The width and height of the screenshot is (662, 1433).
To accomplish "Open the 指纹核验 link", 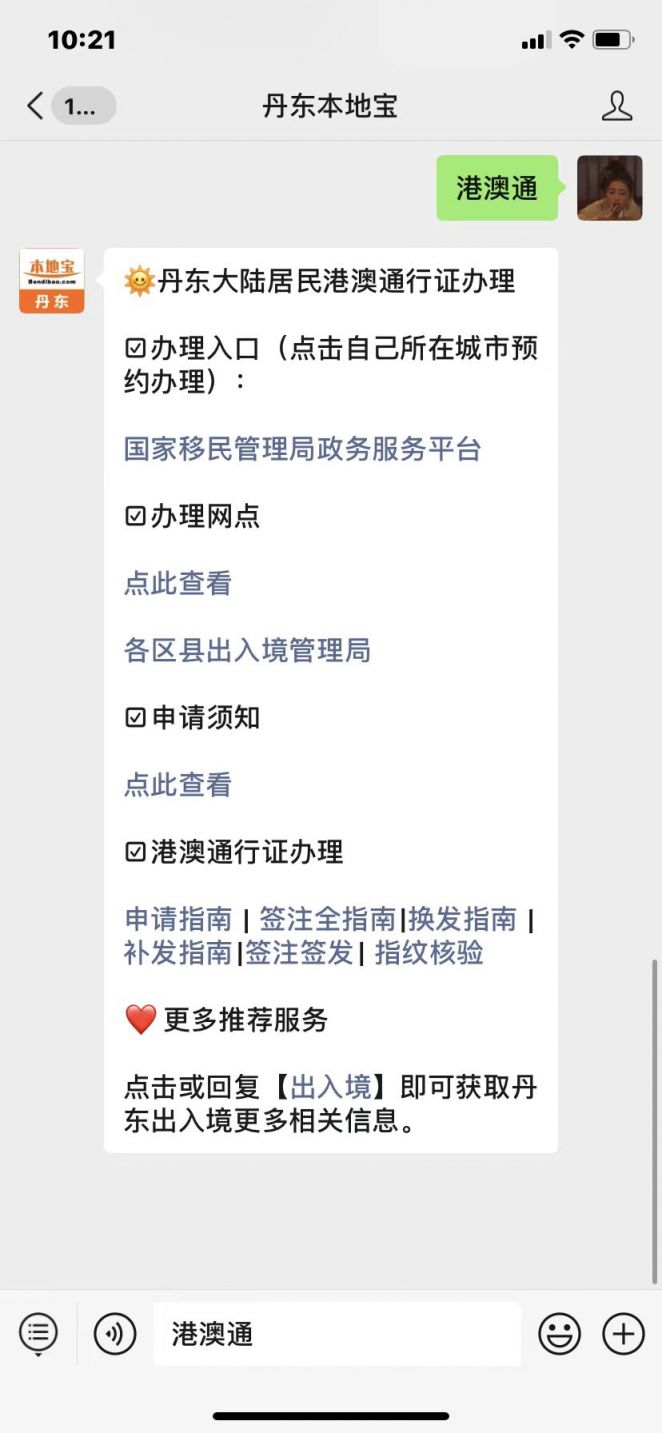I will [429, 952].
